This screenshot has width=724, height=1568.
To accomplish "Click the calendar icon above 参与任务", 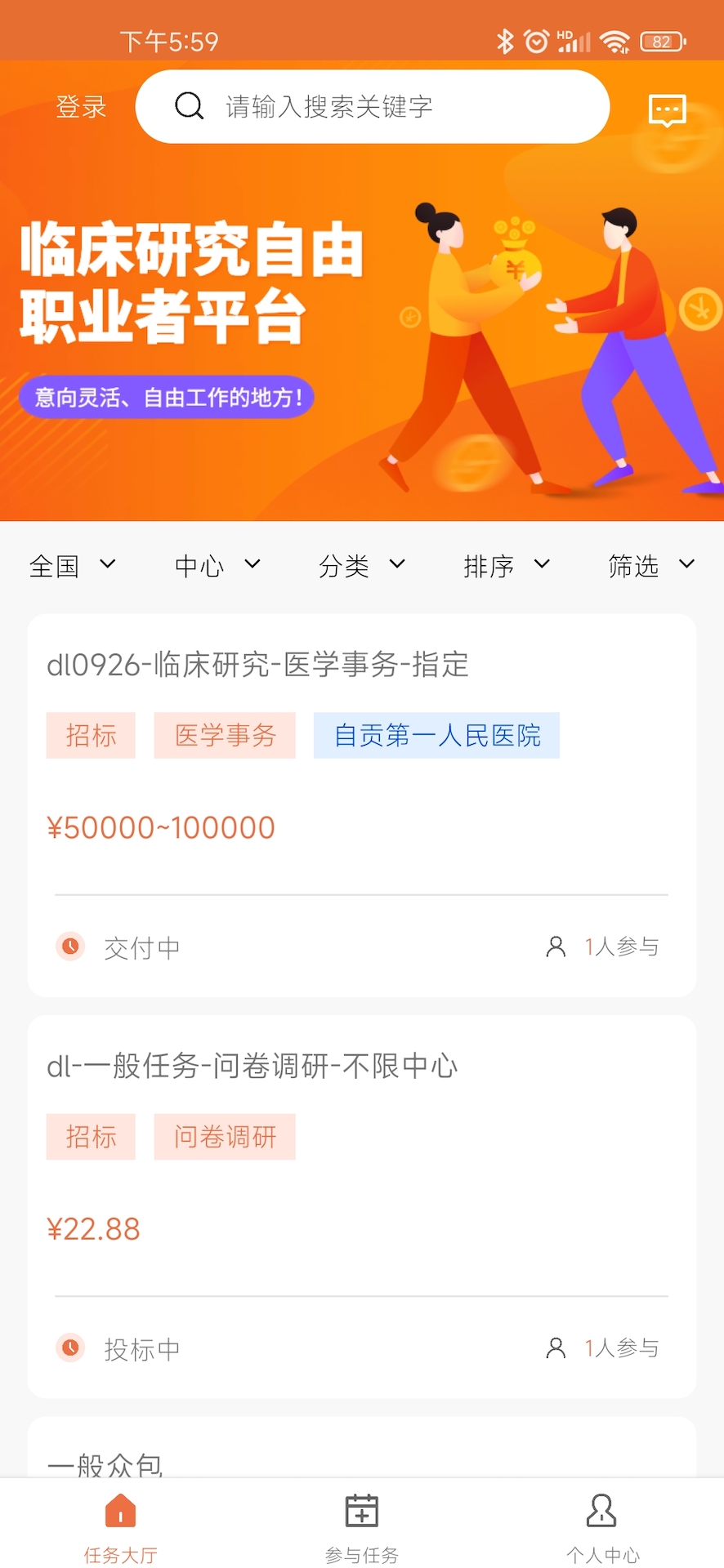I will click(361, 1510).
